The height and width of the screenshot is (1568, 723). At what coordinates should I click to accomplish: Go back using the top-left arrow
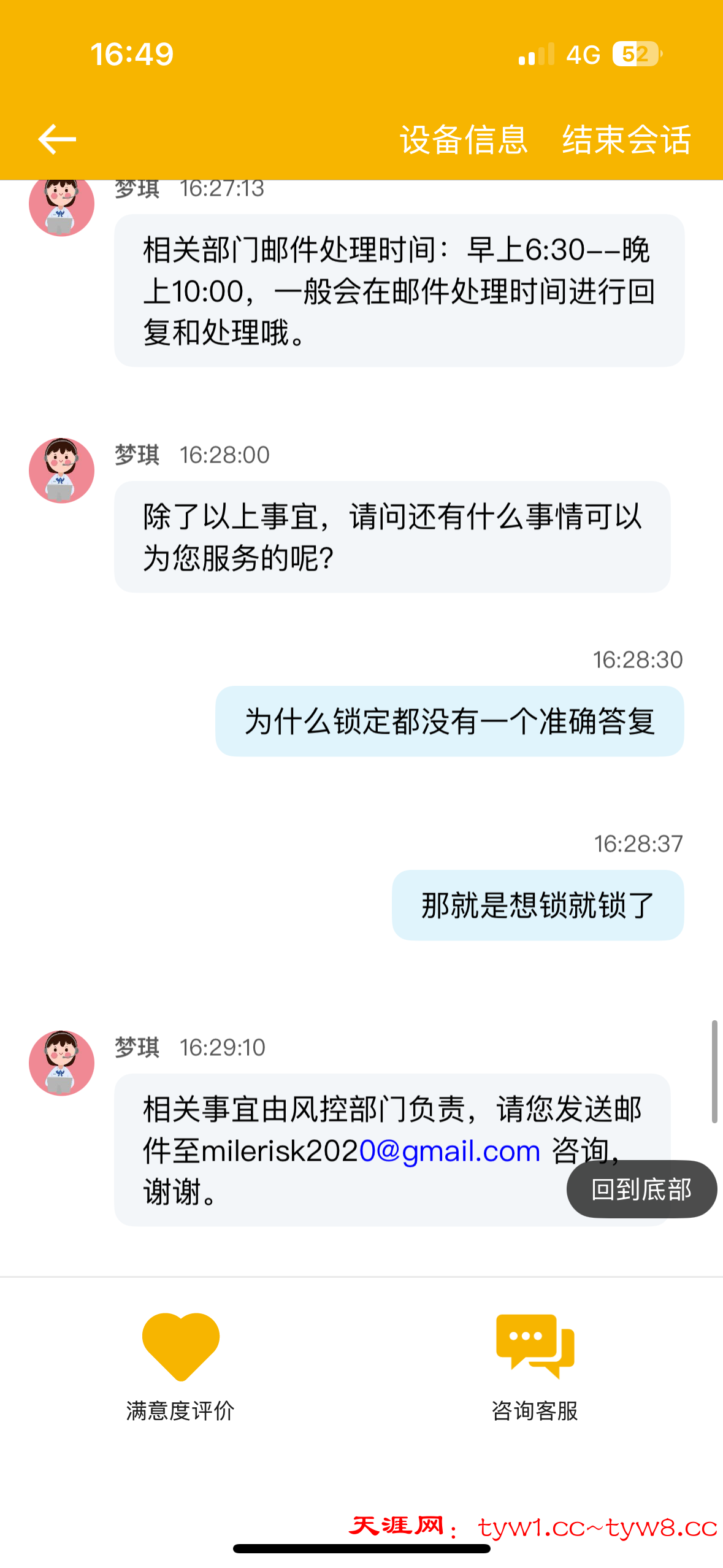click(56, 139)
